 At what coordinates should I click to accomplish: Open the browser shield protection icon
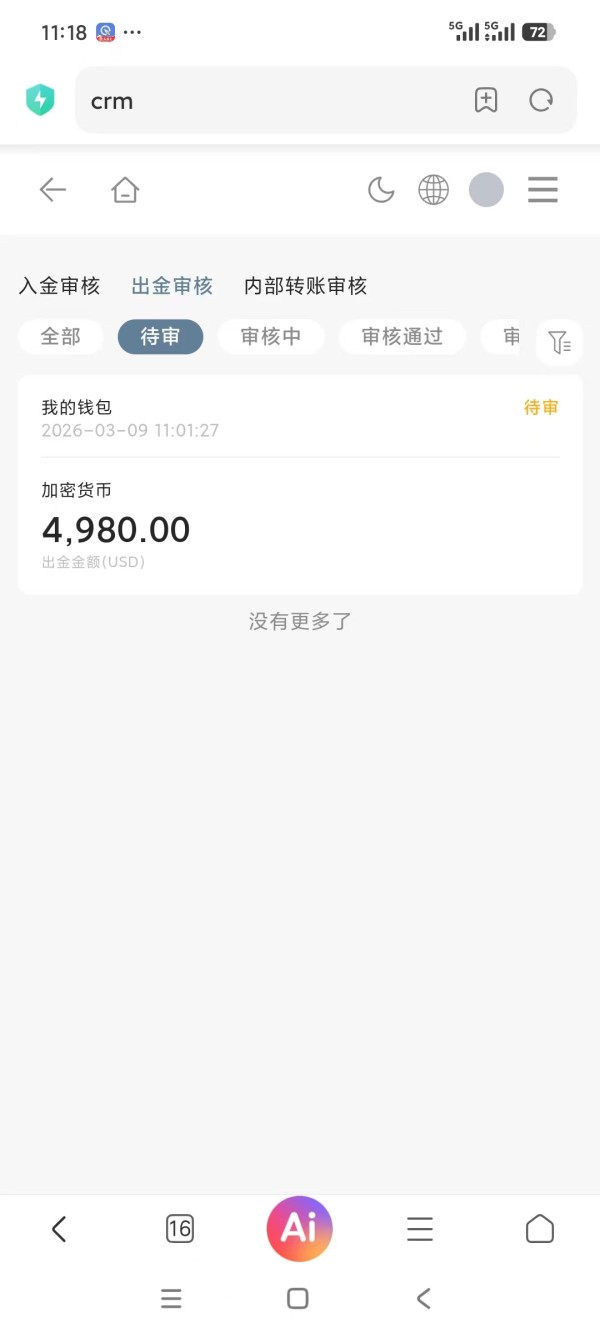[40, 100]
